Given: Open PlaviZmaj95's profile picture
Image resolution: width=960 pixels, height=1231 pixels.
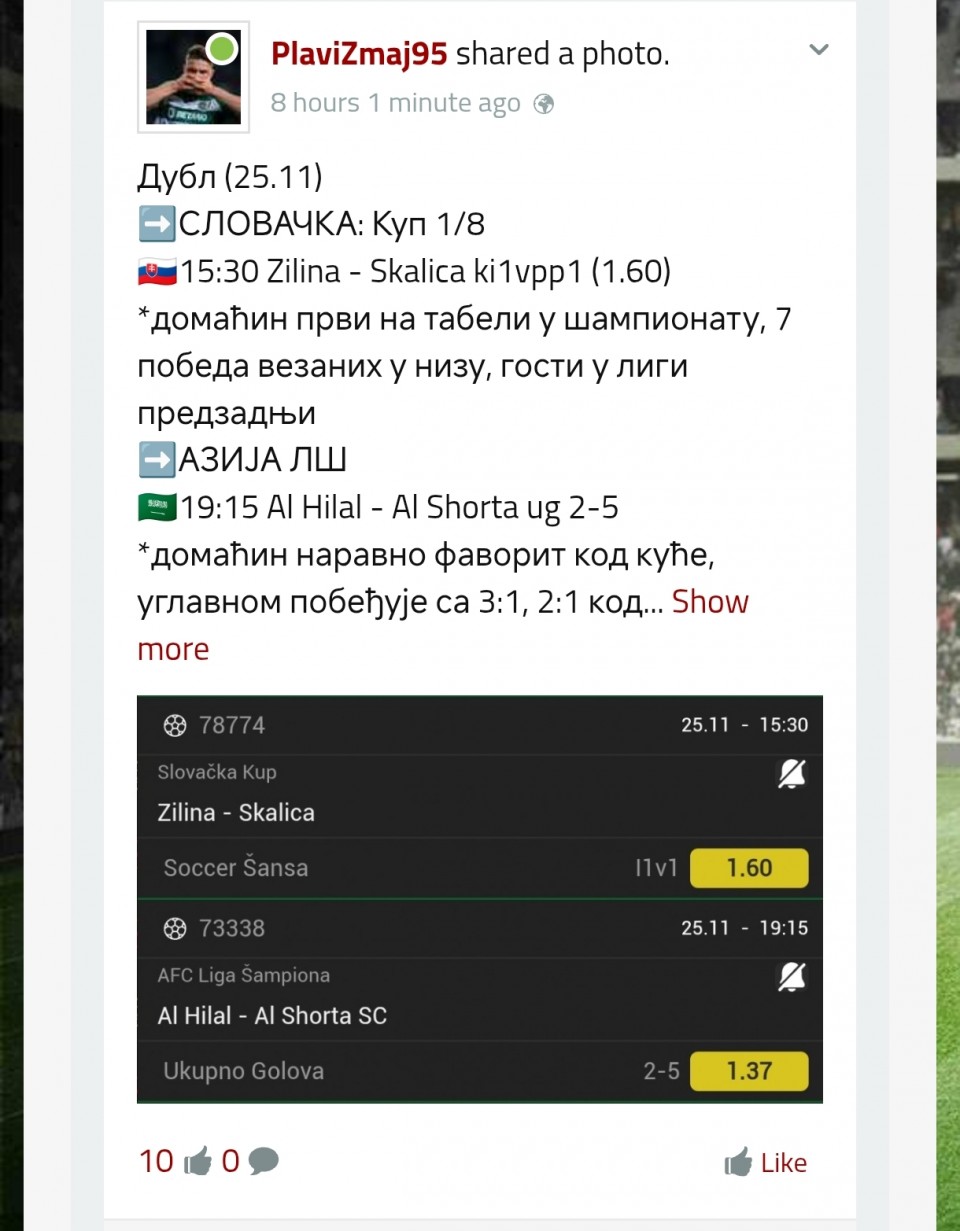Looking at the screenshot, I should click(x=193, y=77).
